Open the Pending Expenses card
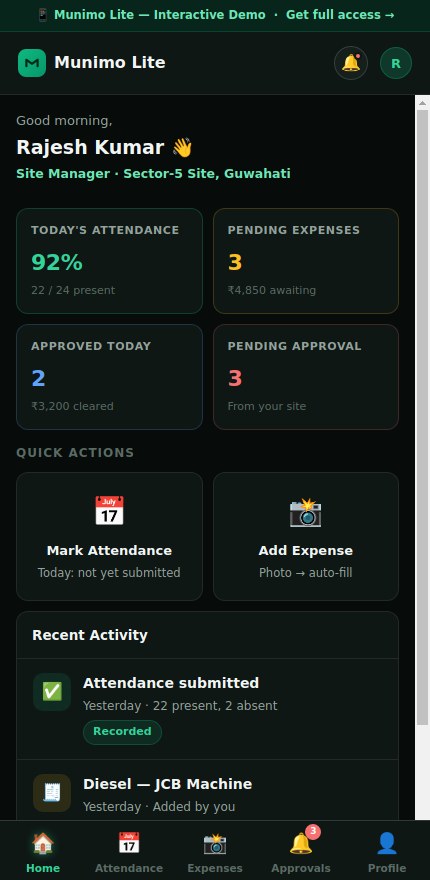This screenshot has height=880, width=430. click(306, 261)
